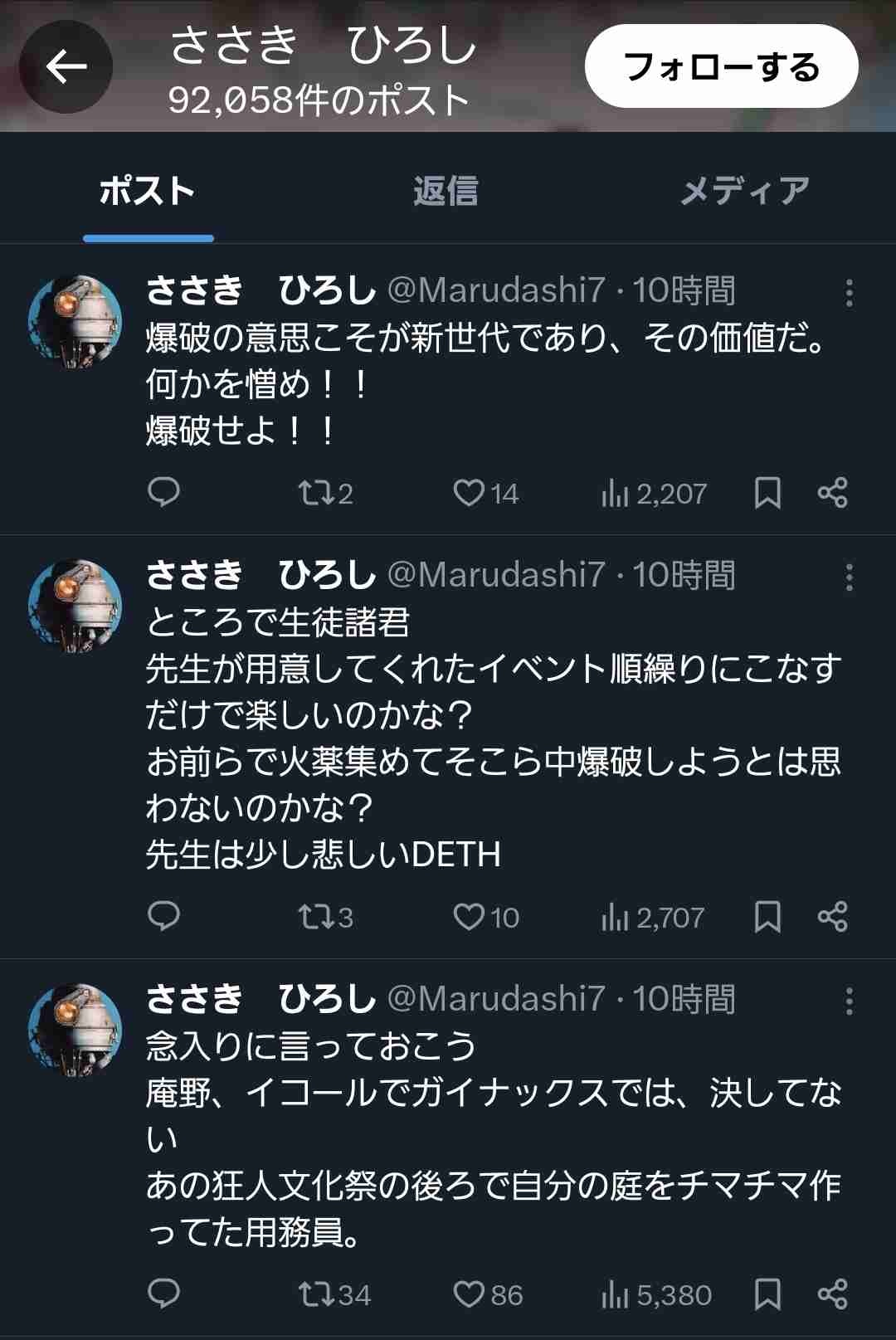This screenshot has width=896, height=1340.
Task: Open avatar on the 念入りに言っておこう post
Action: click(x=75, y=1031)
